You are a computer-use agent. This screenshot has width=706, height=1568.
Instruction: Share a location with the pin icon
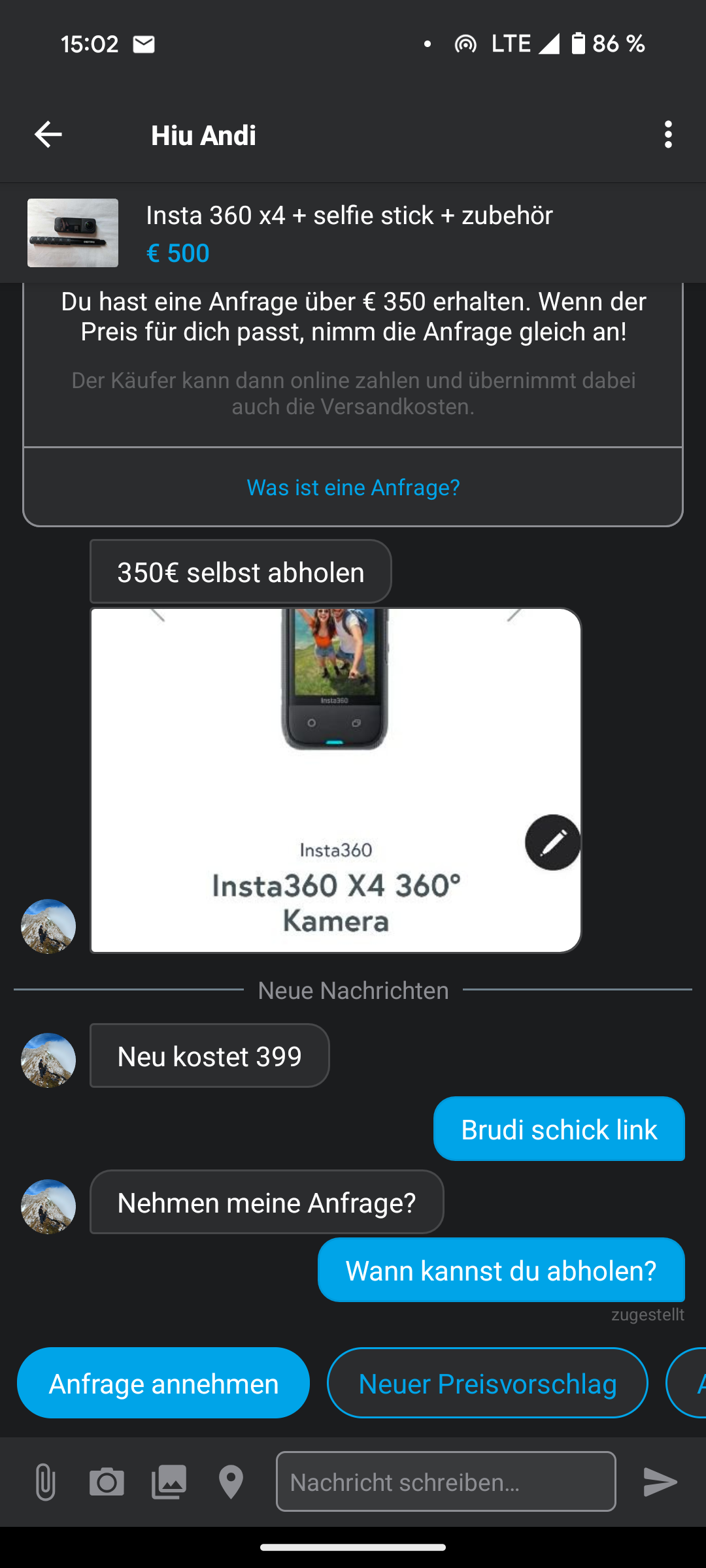231,1482
